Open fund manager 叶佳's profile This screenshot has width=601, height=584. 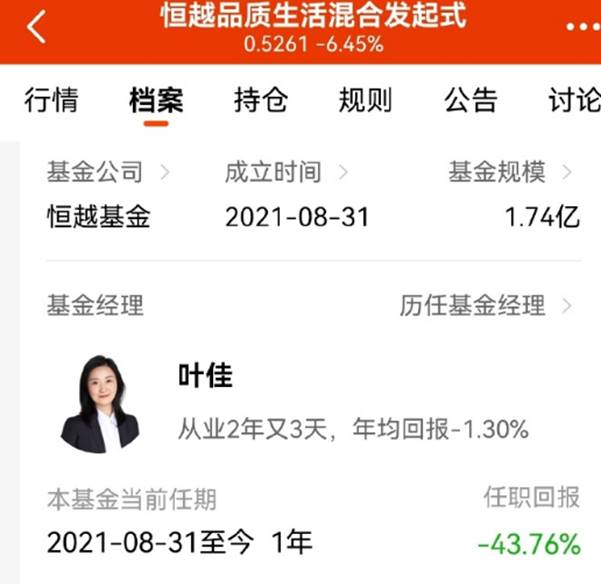pos(205,376)
